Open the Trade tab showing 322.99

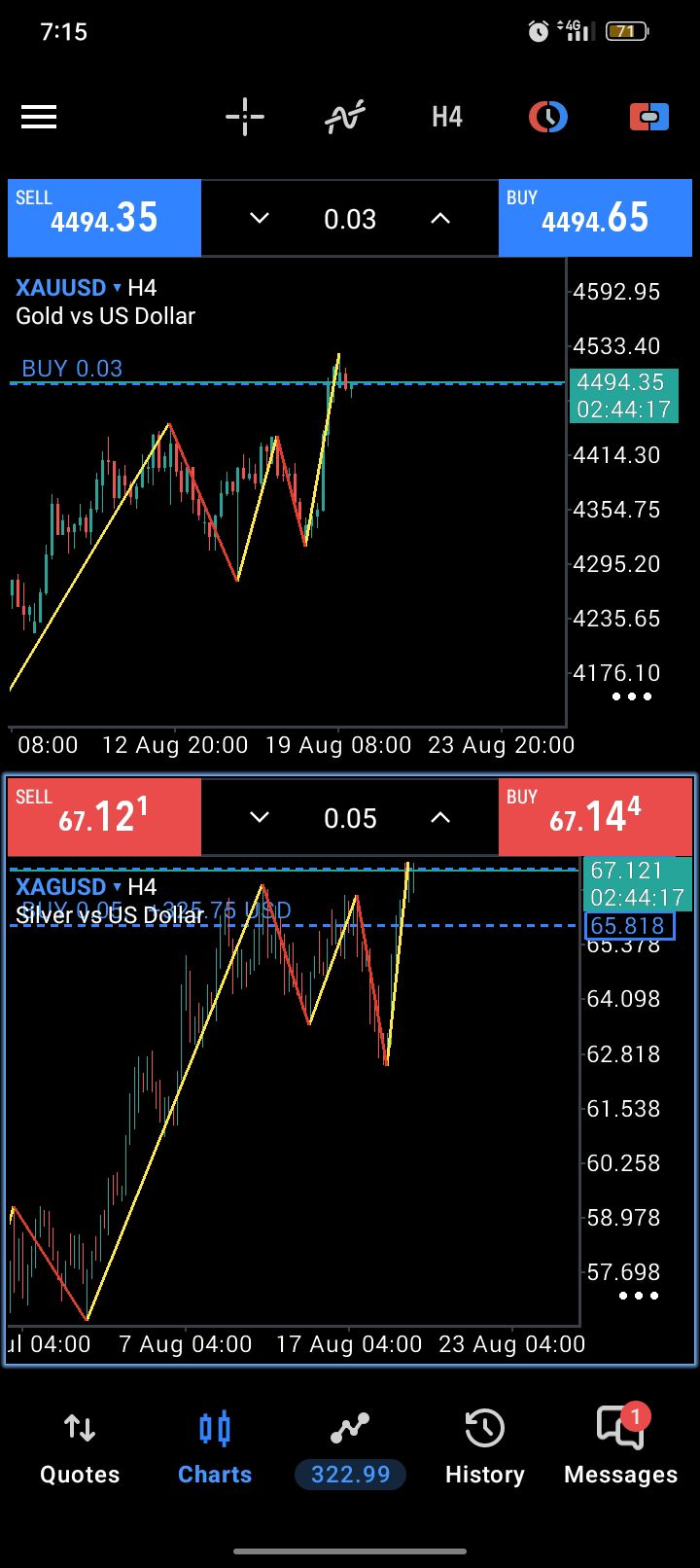pos(350,1448)
